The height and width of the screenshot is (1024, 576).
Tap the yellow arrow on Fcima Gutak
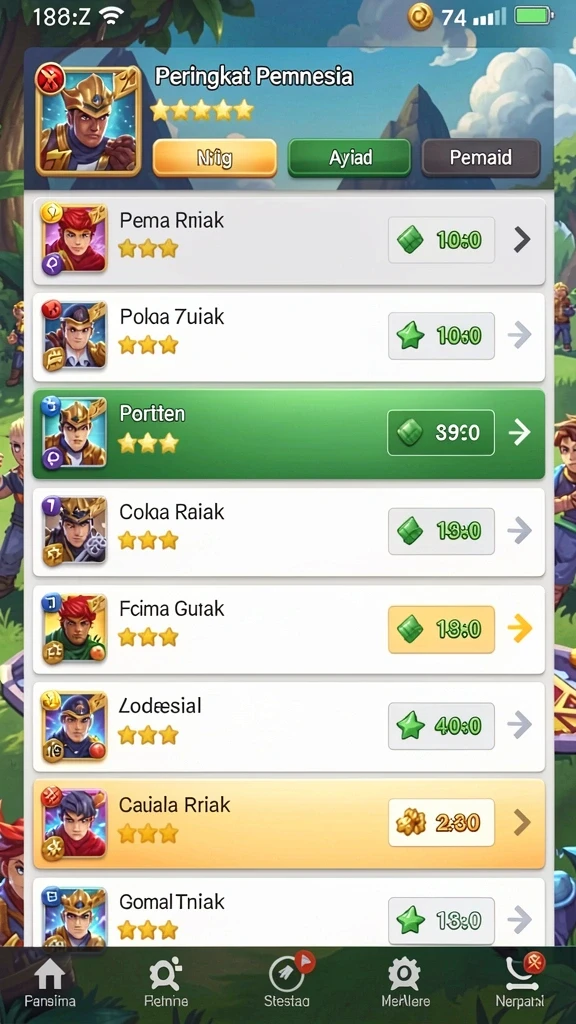coord(520,629)
